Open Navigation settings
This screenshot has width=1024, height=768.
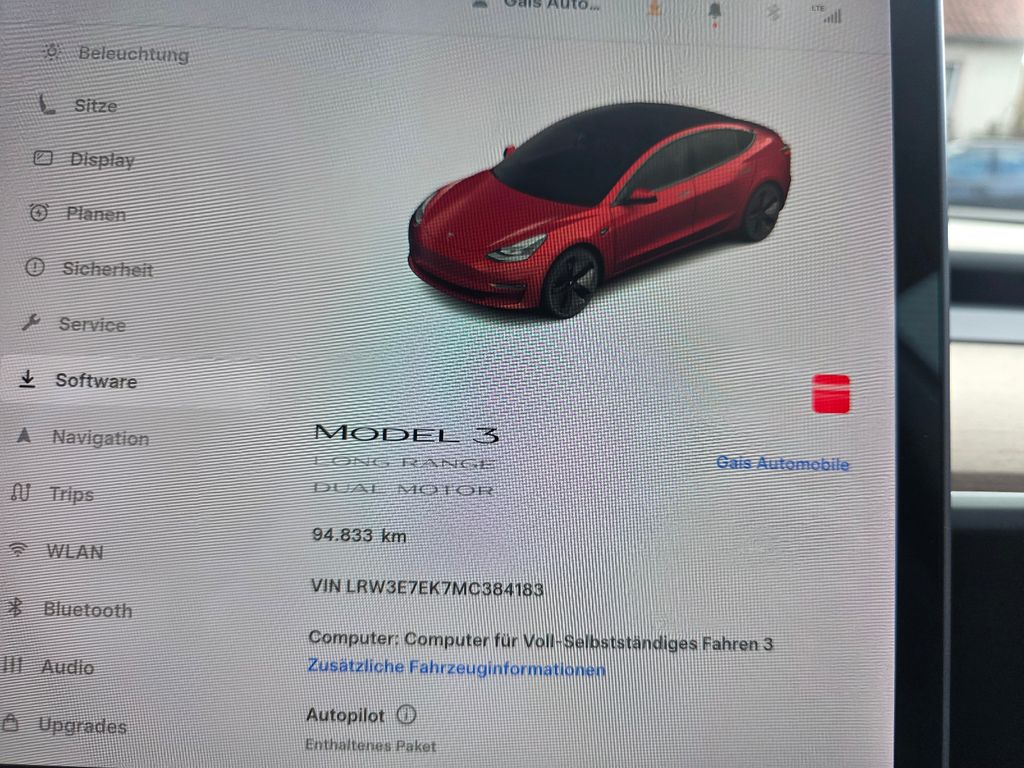[x=100, y=437]
